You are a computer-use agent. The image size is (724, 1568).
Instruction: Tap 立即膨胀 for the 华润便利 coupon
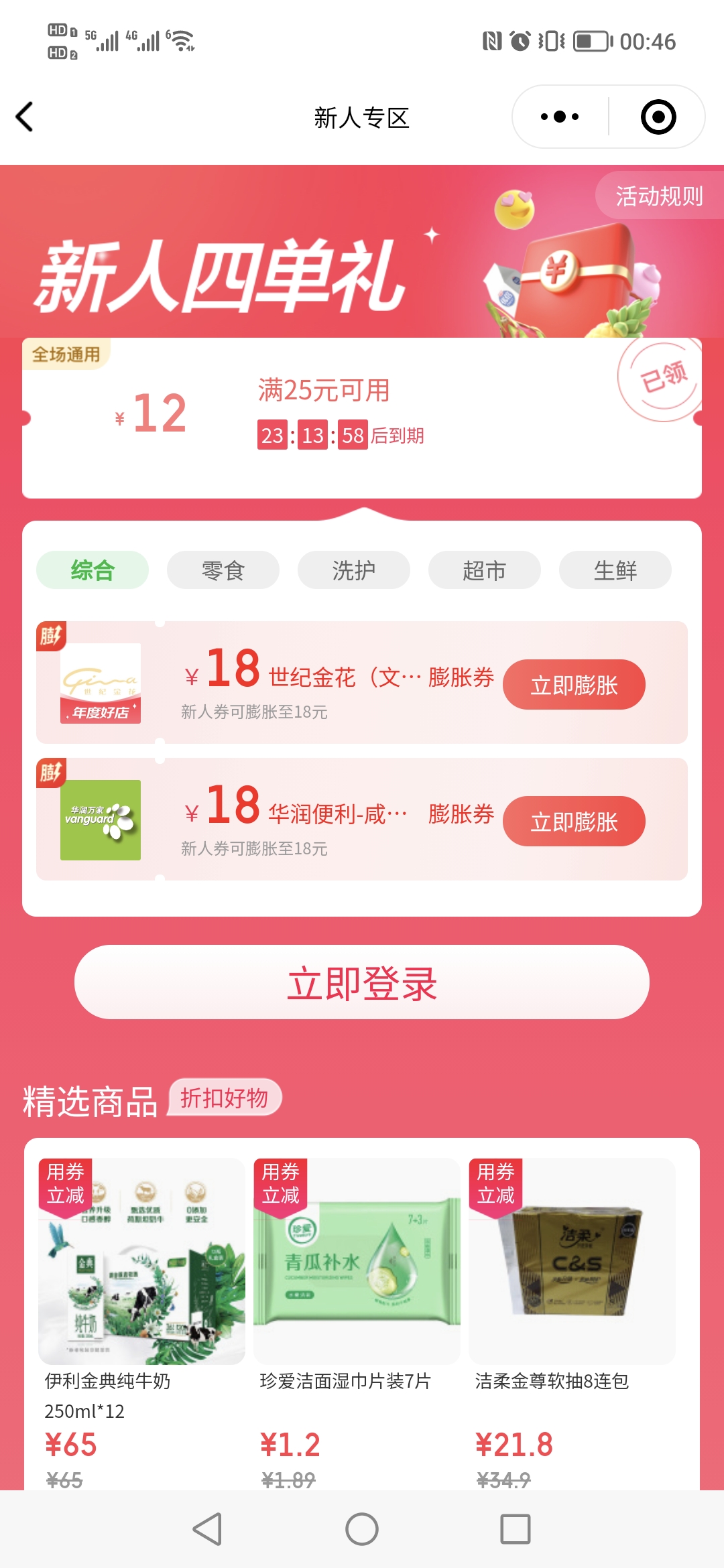coord(574,822)
